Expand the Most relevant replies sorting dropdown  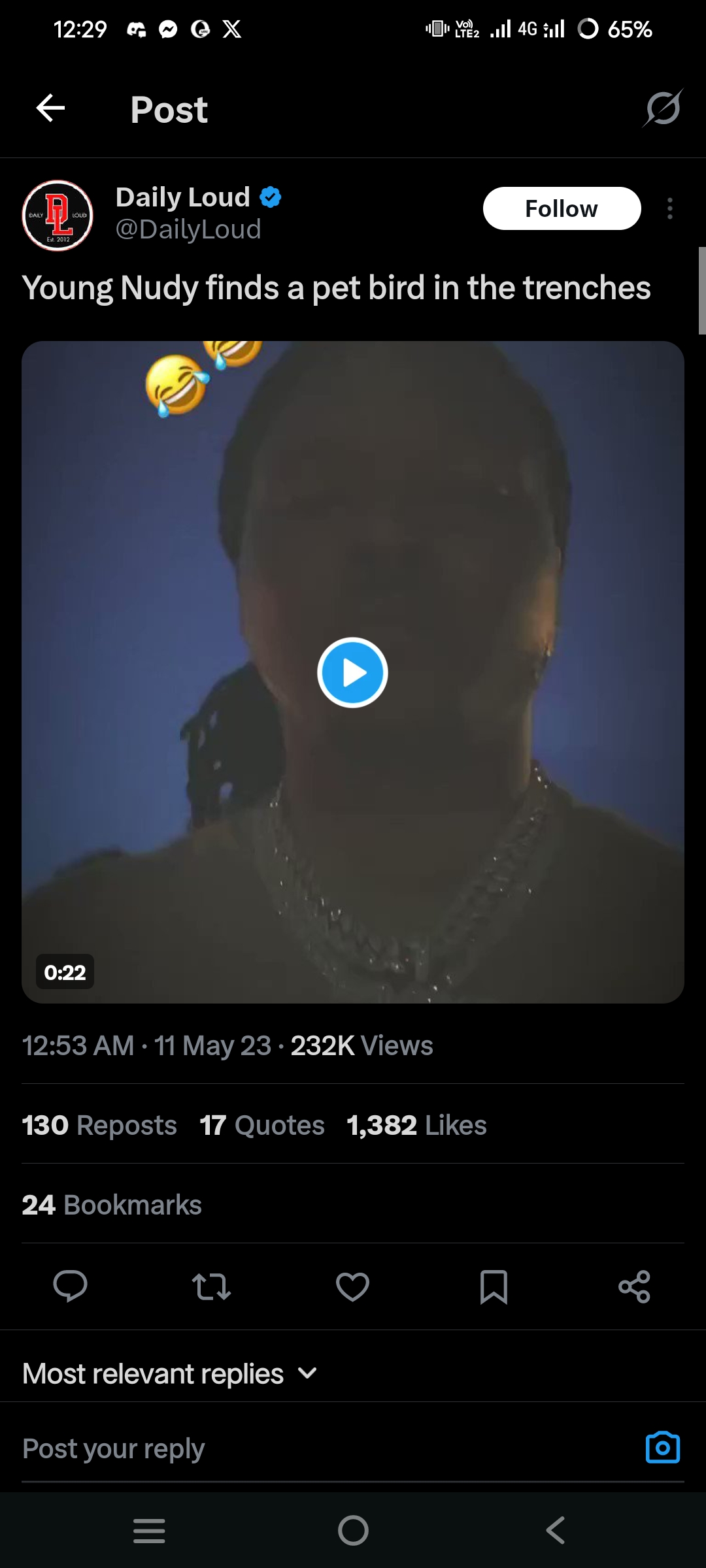170,1373
